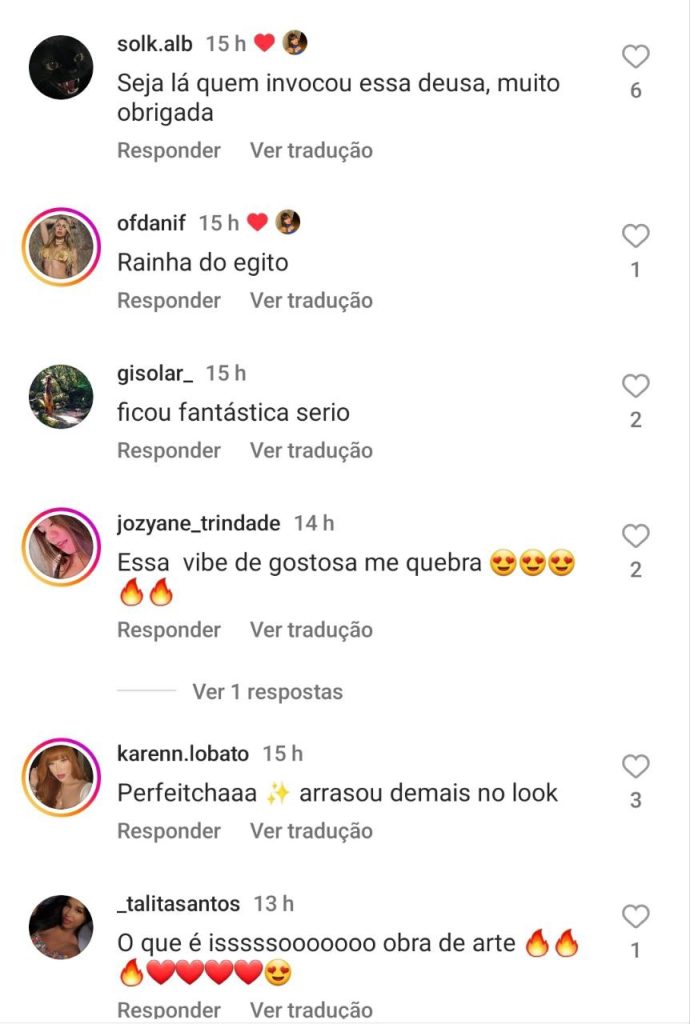
Task: Open jozyane_trindade's profile via username
Action: [200, 523]
